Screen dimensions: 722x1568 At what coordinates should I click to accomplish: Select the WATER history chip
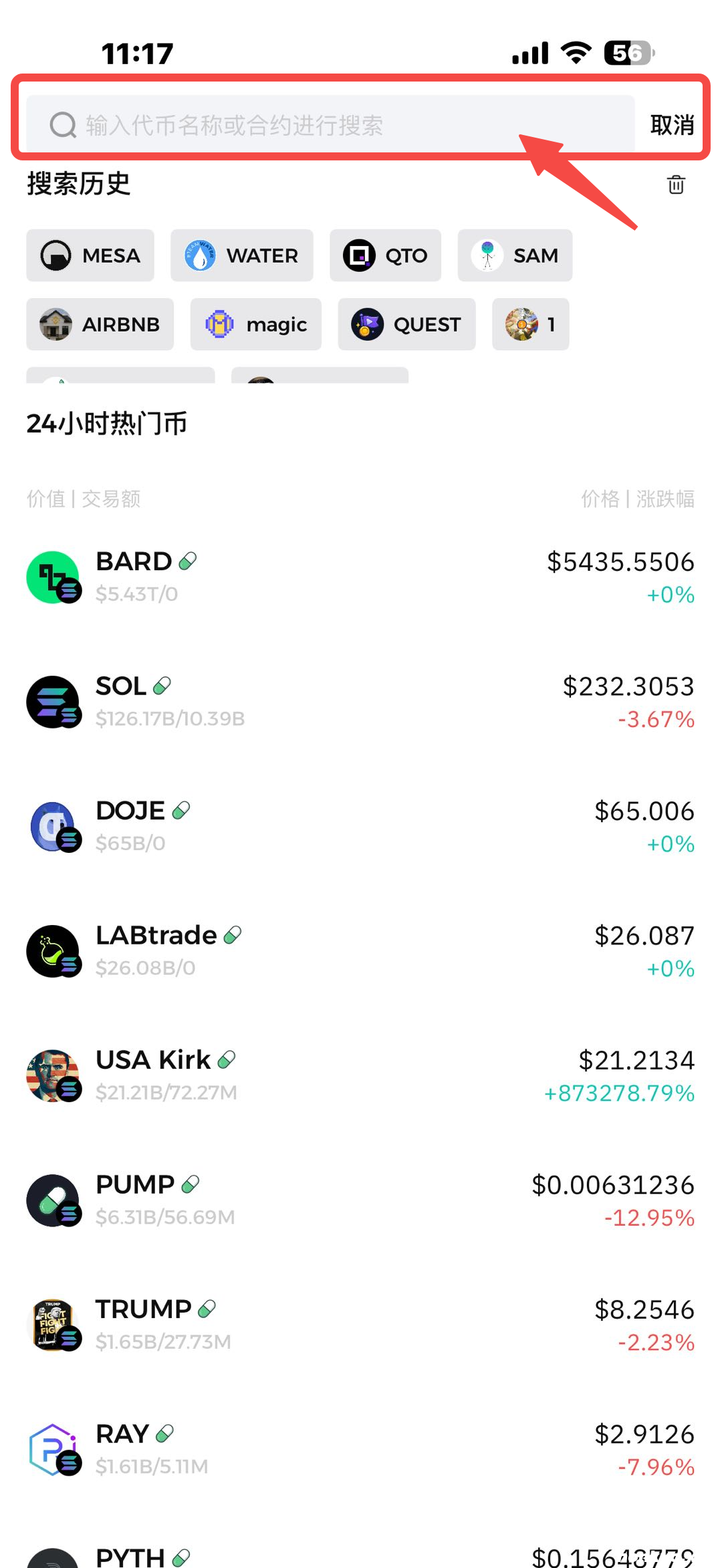click(x=241, y=255)
